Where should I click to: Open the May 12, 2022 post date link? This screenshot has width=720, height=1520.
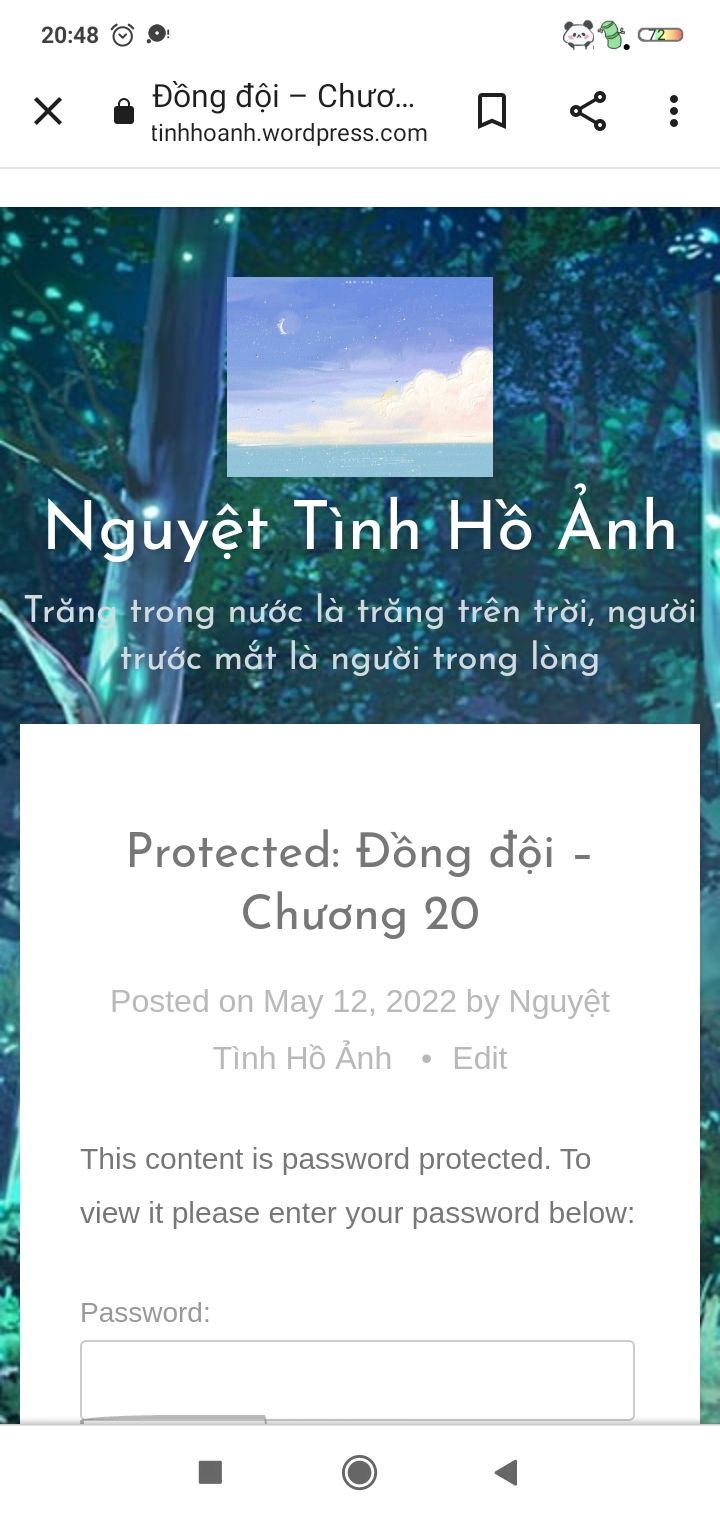pyautogui.click(x=360, y=1001)
